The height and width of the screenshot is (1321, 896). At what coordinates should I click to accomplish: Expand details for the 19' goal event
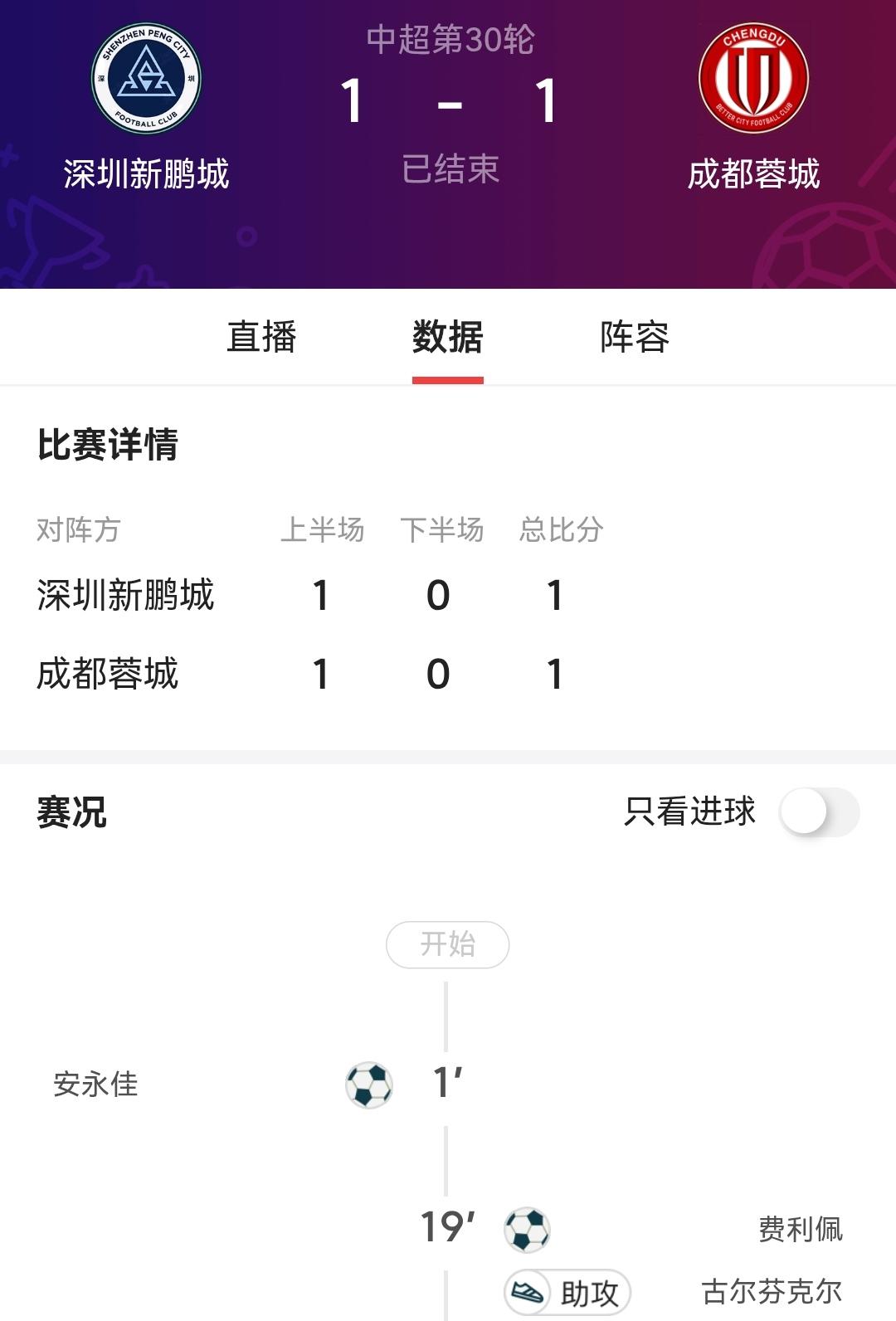(x=528, y=1231)
